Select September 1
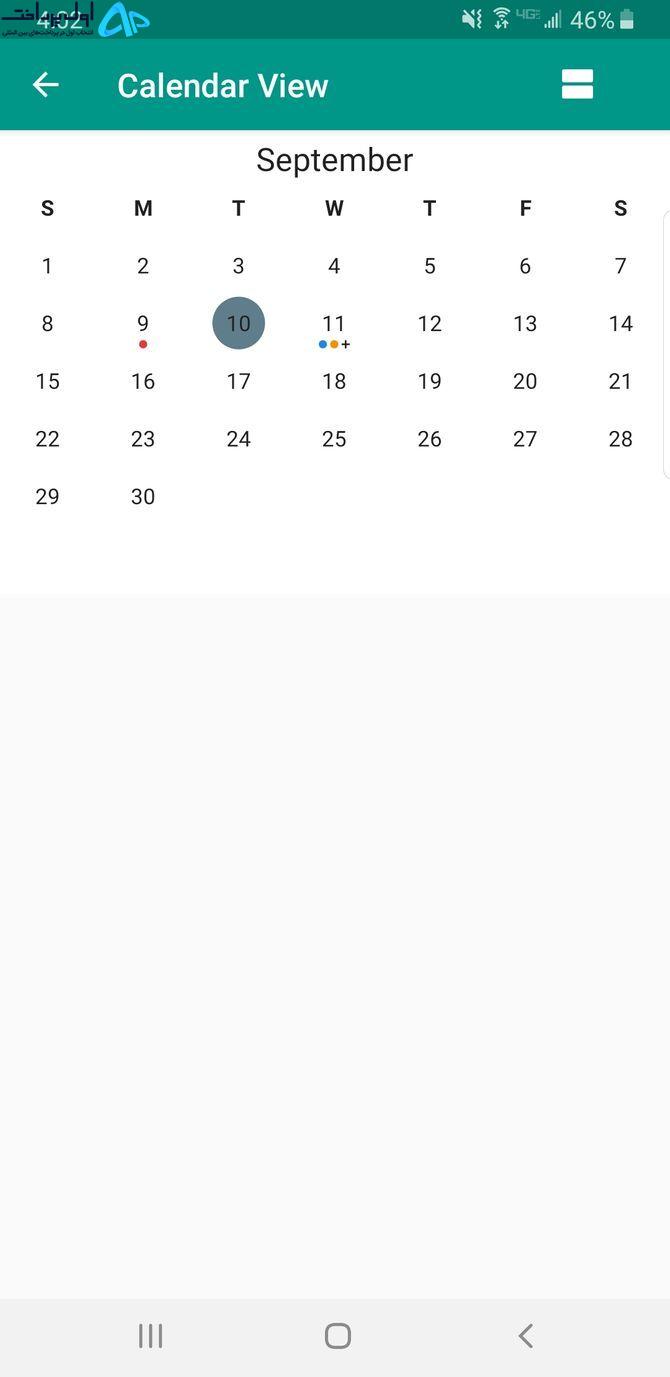670x1377 pixels. (x=47, y=266)
